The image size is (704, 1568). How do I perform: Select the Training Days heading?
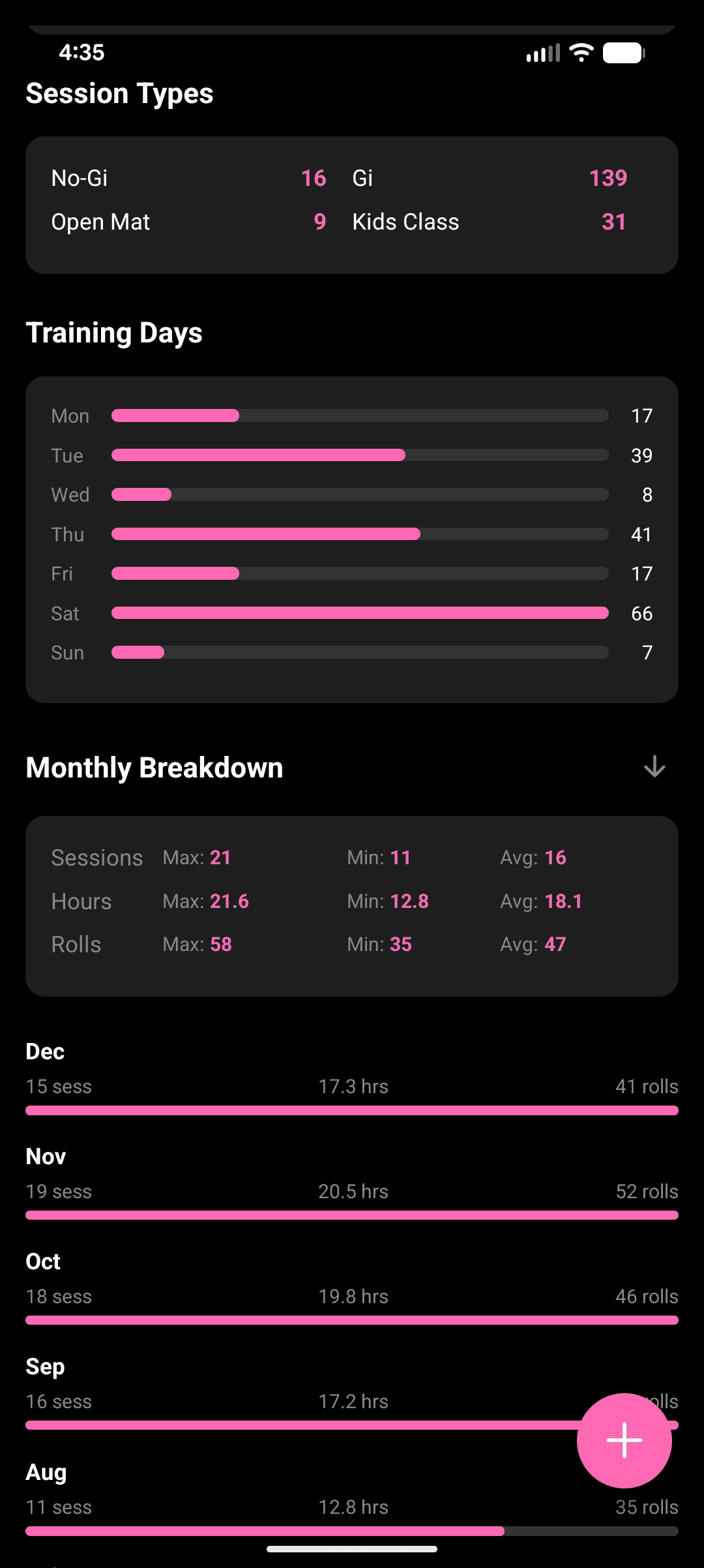tap(115, 333)
